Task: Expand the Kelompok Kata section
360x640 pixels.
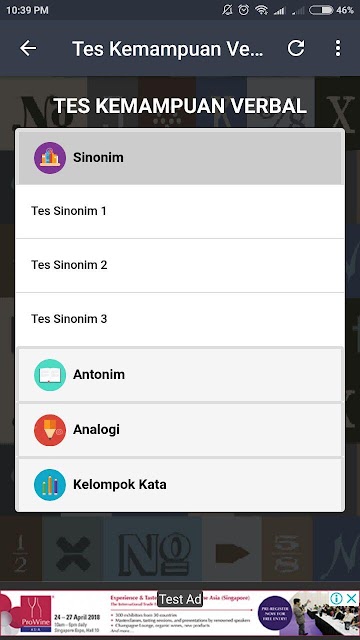Action: [x=180, y=484]
